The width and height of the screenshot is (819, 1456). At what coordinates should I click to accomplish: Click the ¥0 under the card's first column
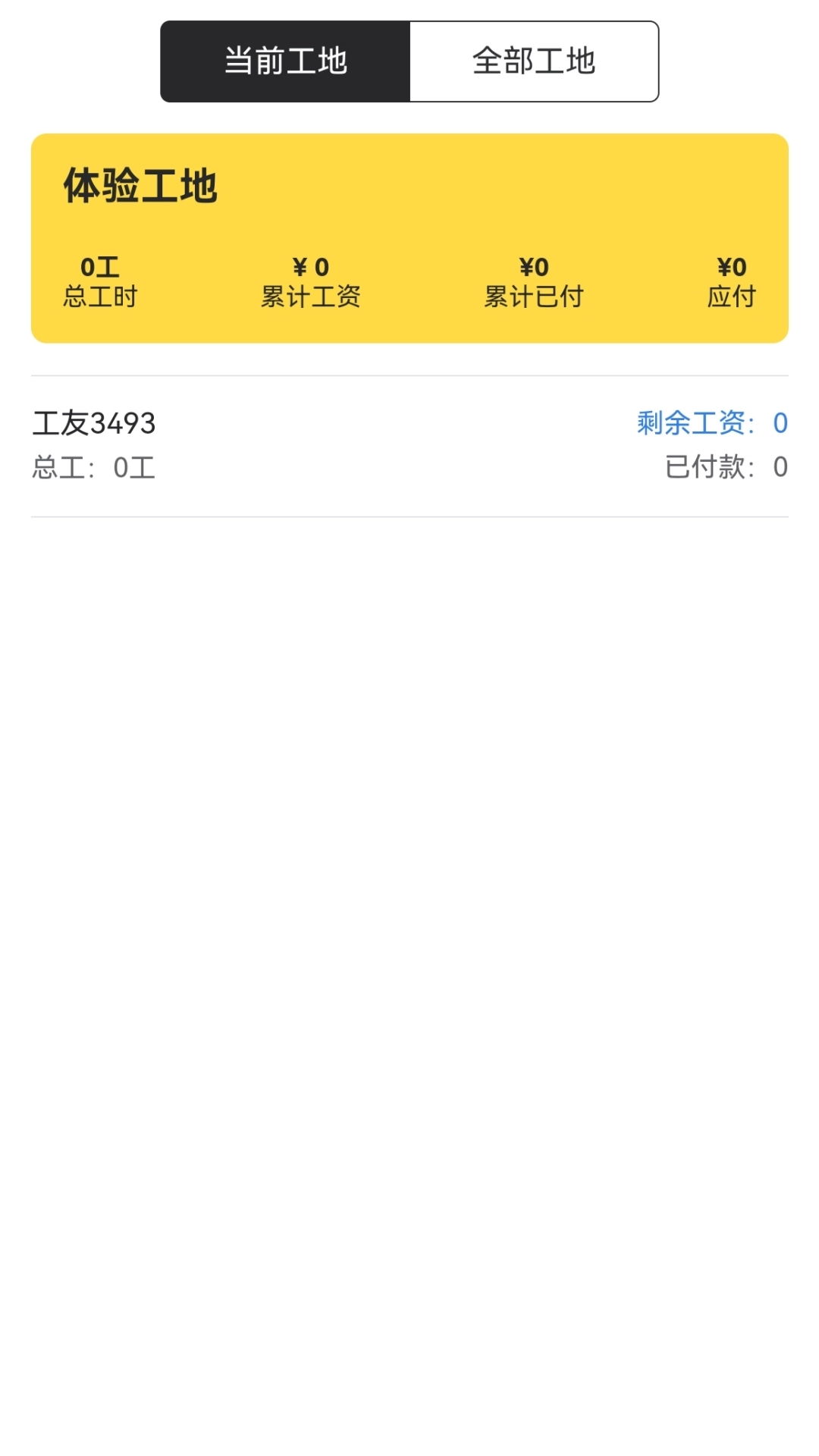pyautogui.click(x=311, y=266)
